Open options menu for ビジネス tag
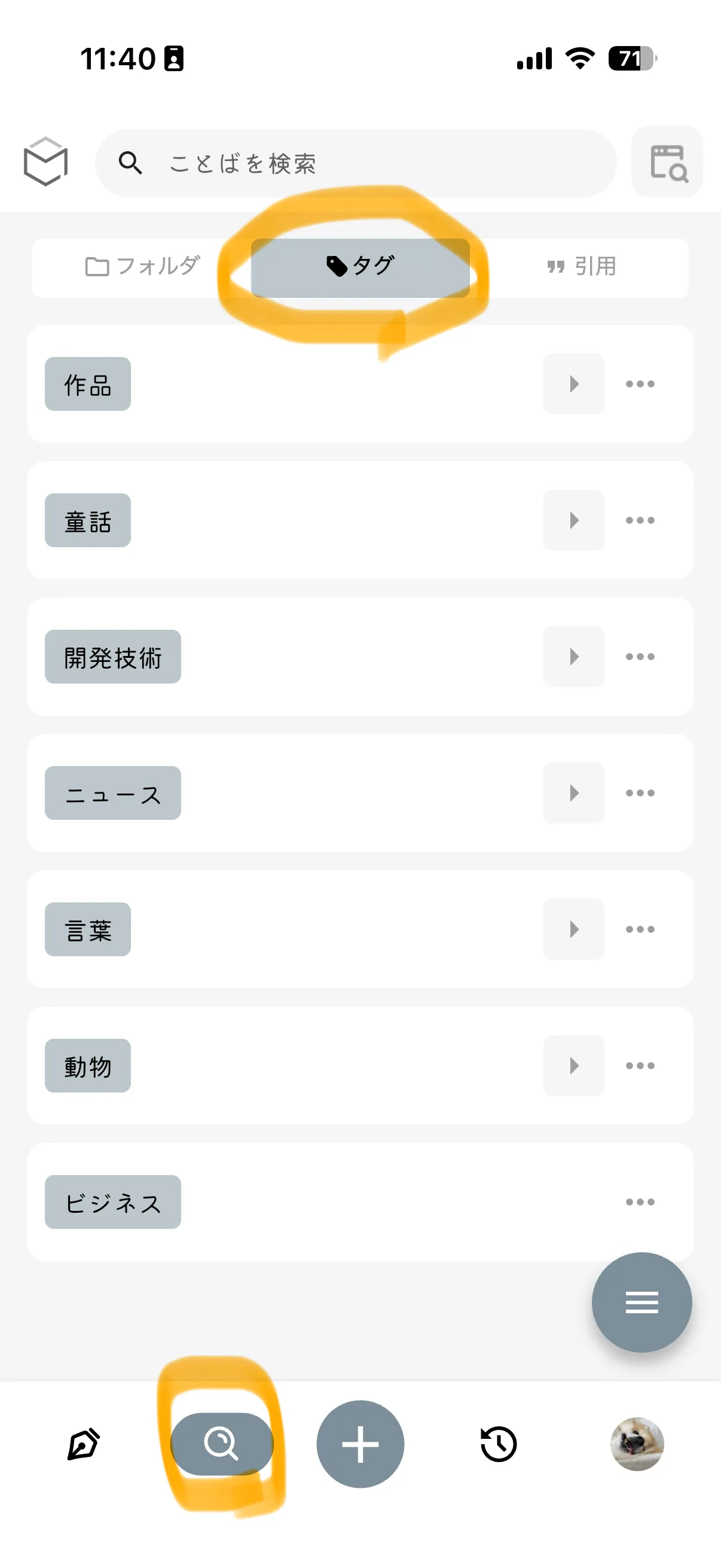Screen dimensions: 721x1568 (640, 1201)
